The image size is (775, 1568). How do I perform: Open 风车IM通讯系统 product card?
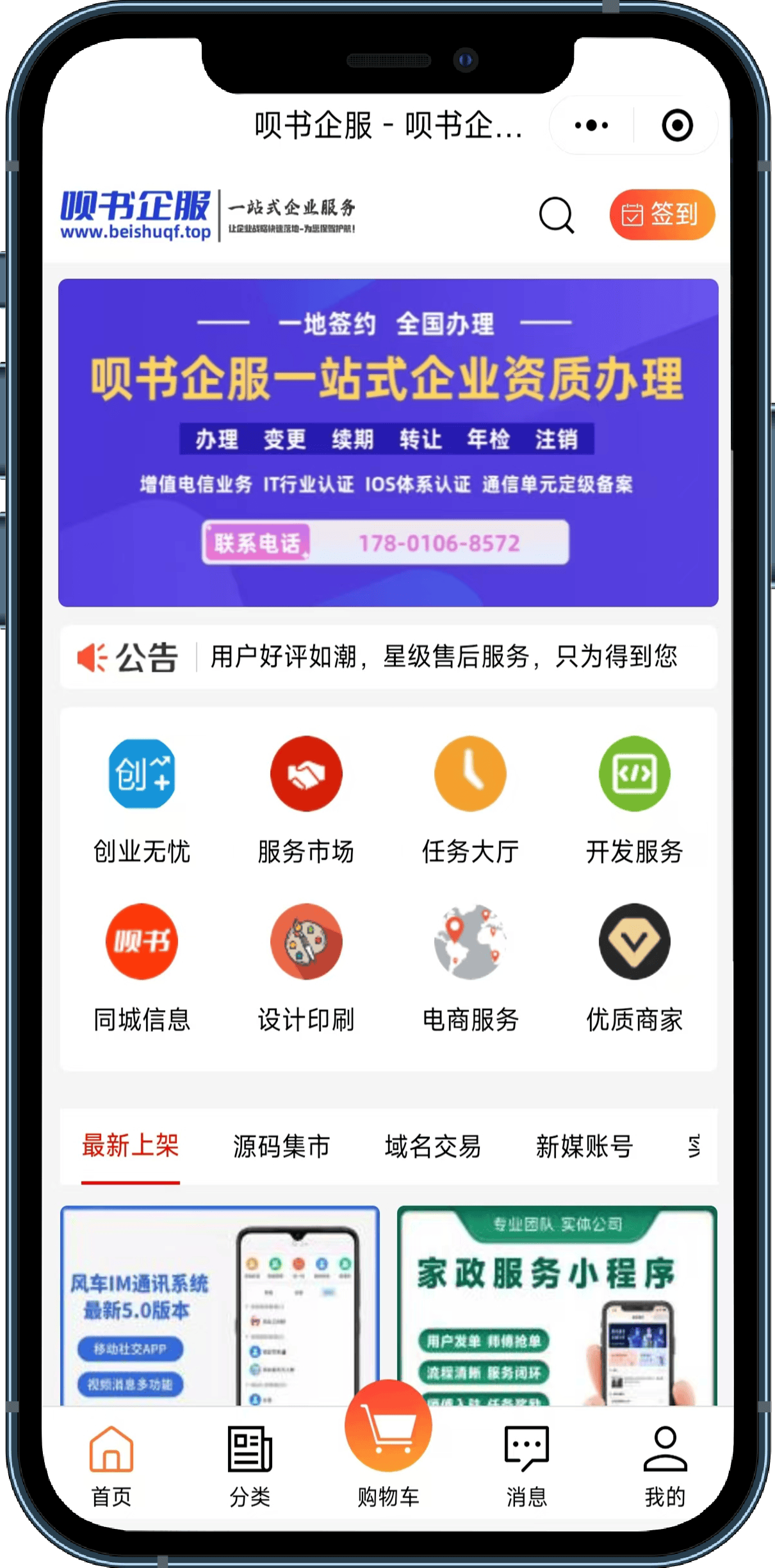[x=220, y=1307]
